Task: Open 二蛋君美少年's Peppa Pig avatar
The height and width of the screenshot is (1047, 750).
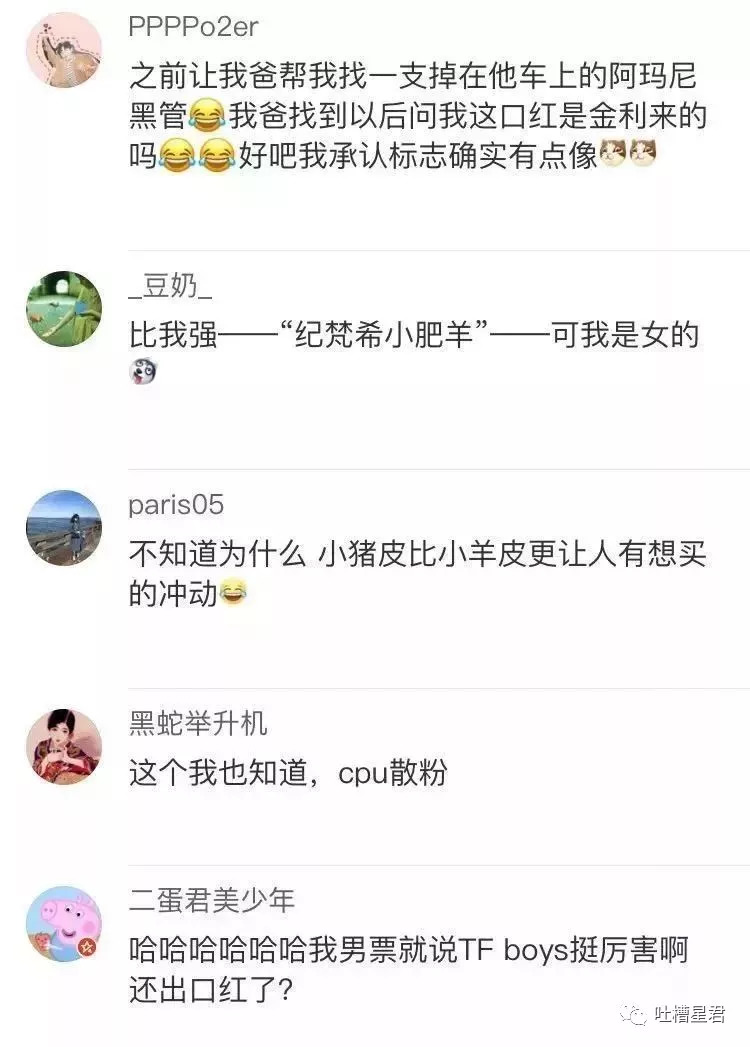Action: 64,924
